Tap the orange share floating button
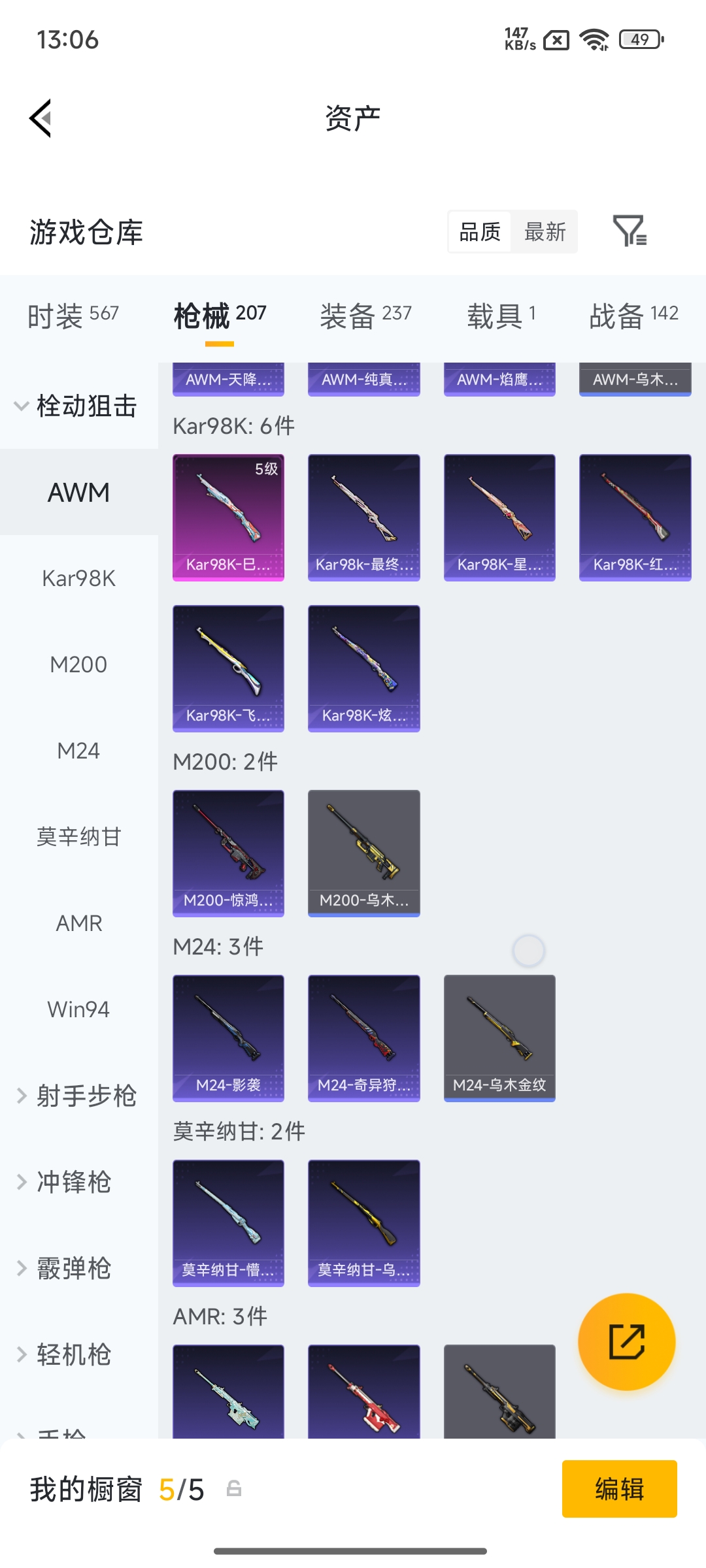This screenshot has height=1568, width=706. point(626,1341)
